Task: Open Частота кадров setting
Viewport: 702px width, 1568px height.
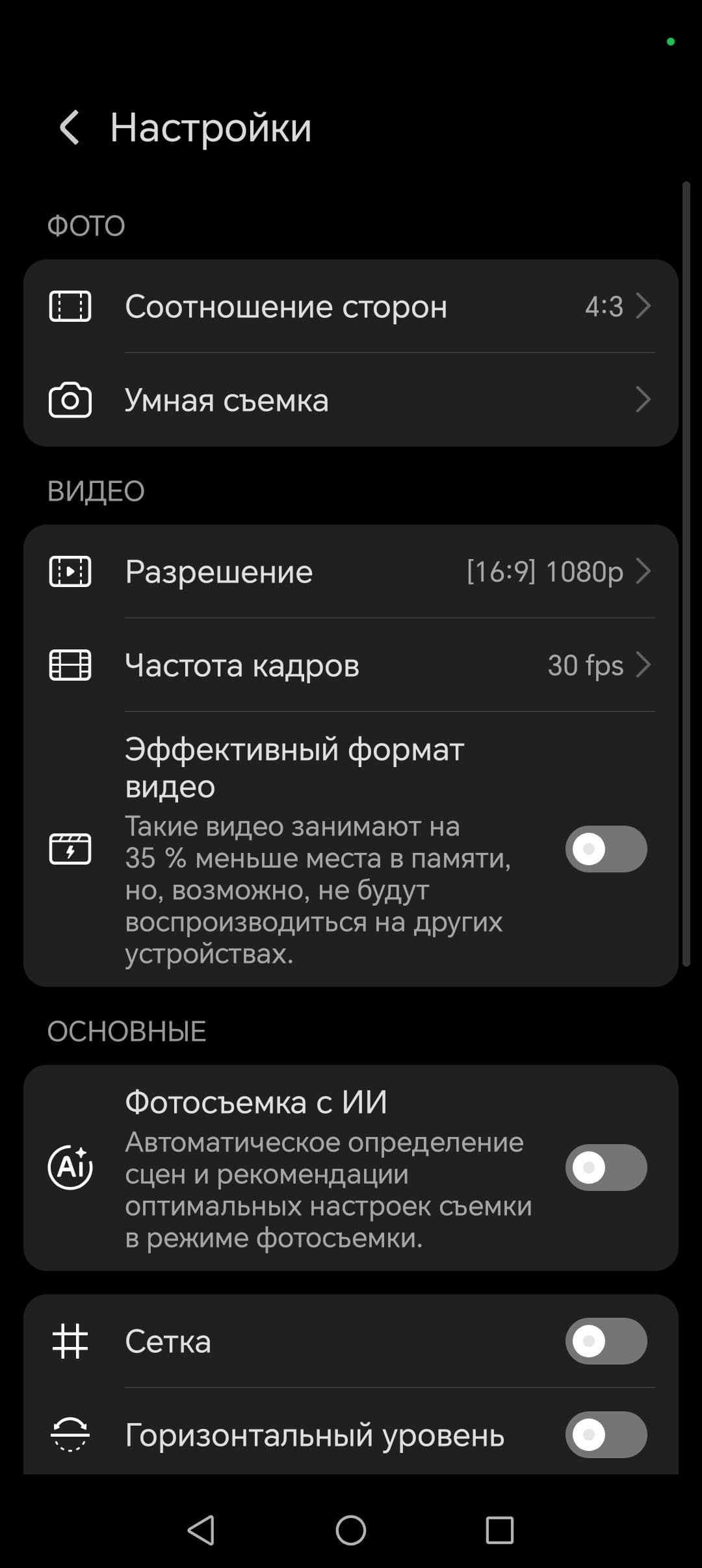Action: [x=351, y=665]
